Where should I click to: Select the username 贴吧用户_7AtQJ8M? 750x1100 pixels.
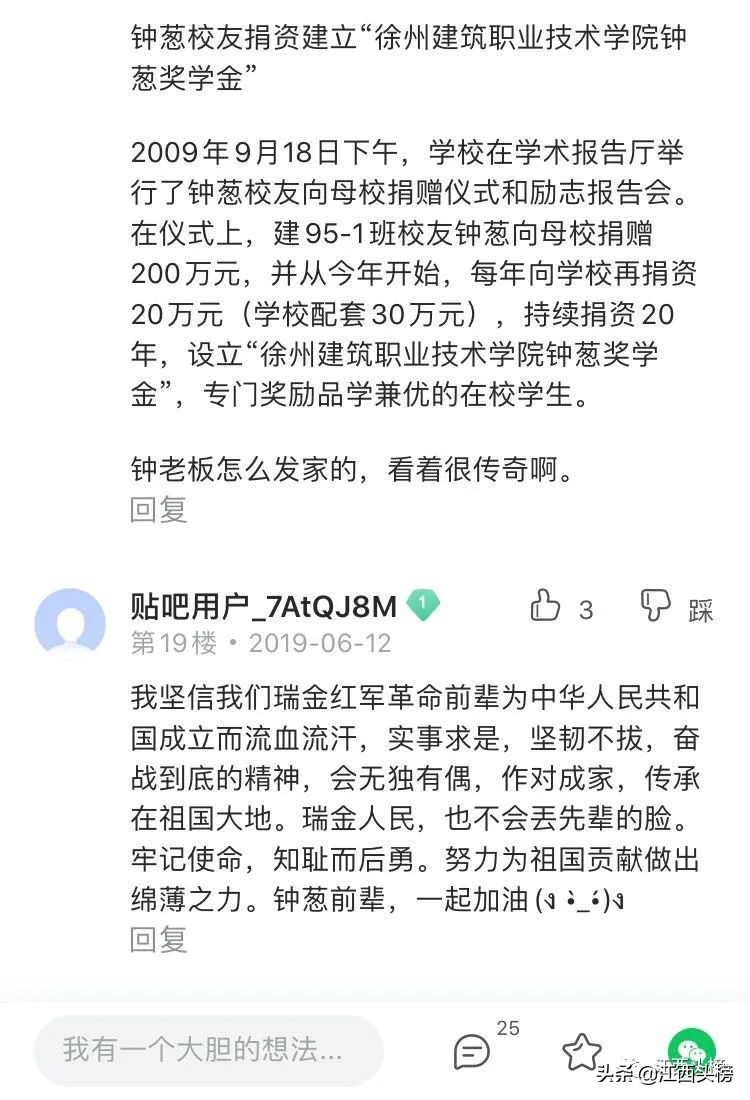266,603
